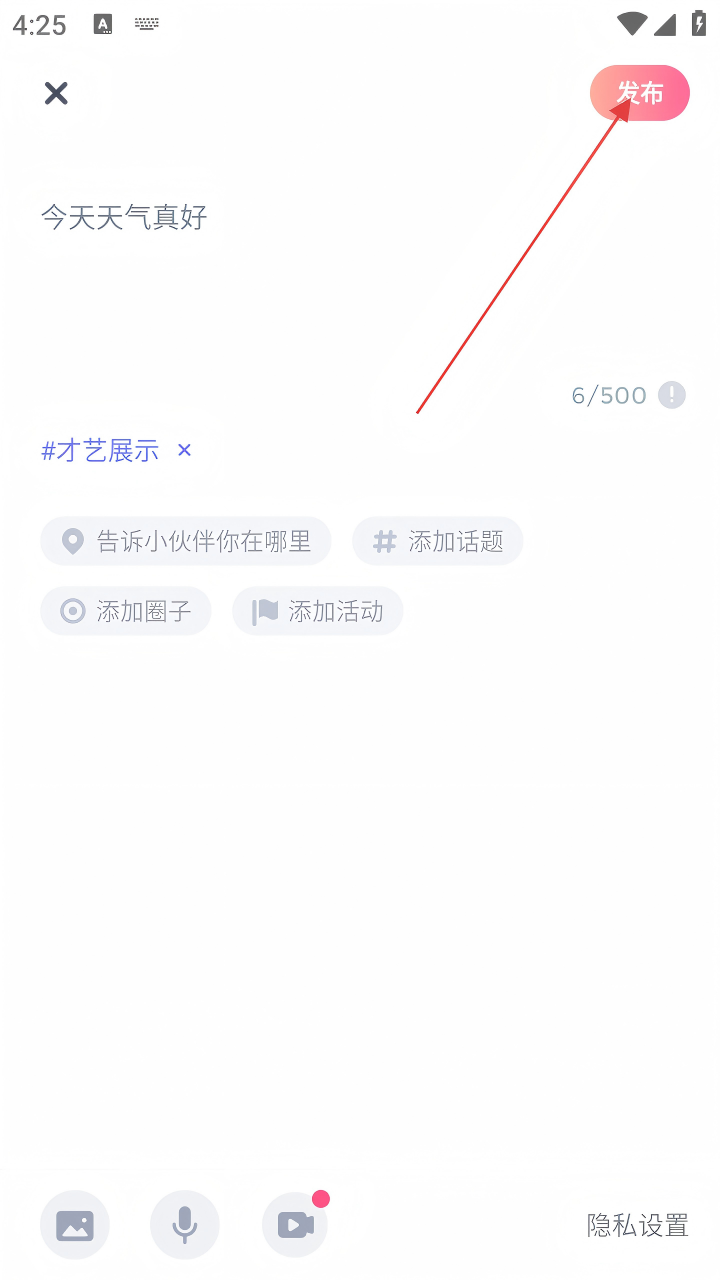Open 隐私设置 privacy settings
Viewport: 720px width, 1280px height.
coord(637,1224)
